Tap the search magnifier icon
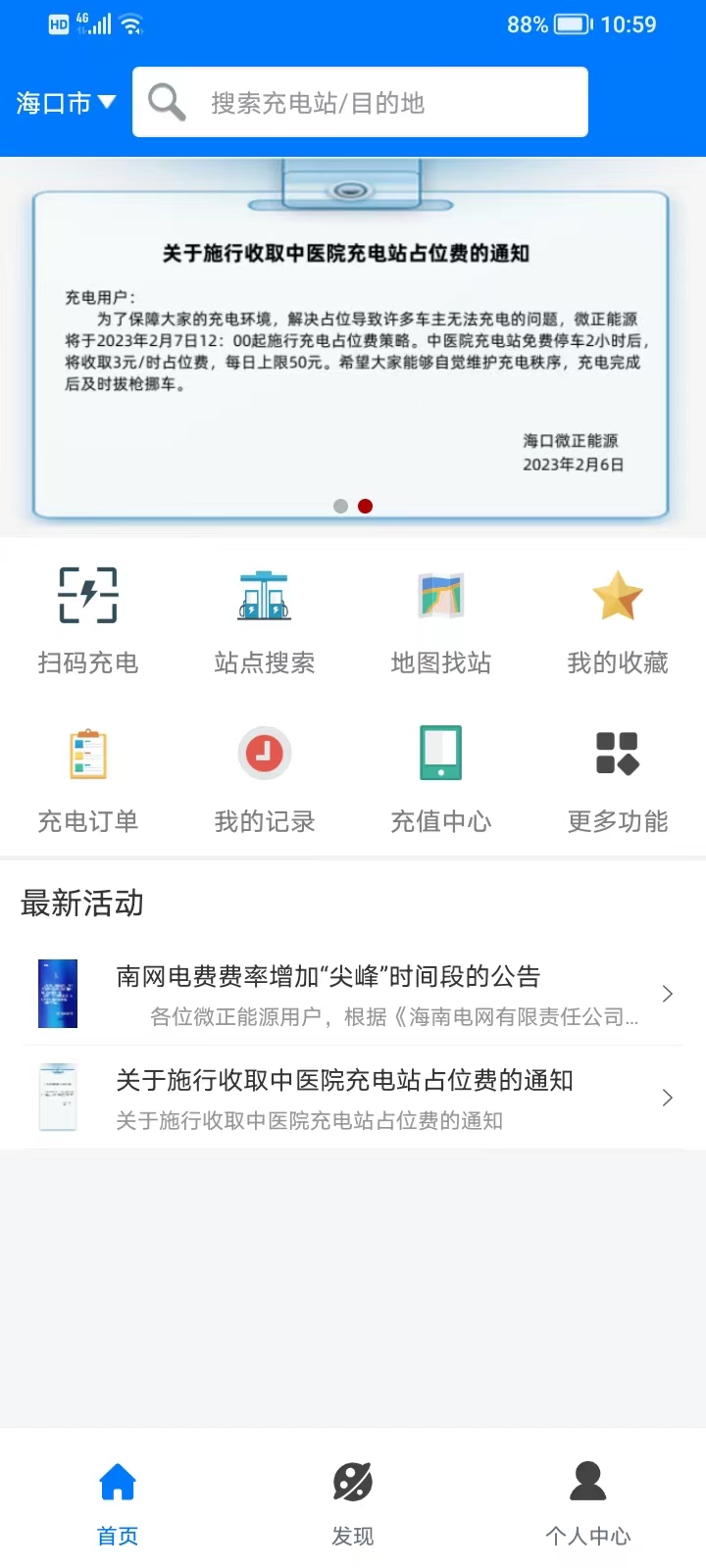The width and height of the screenshot is (706, 1568). tap(167, 101)
